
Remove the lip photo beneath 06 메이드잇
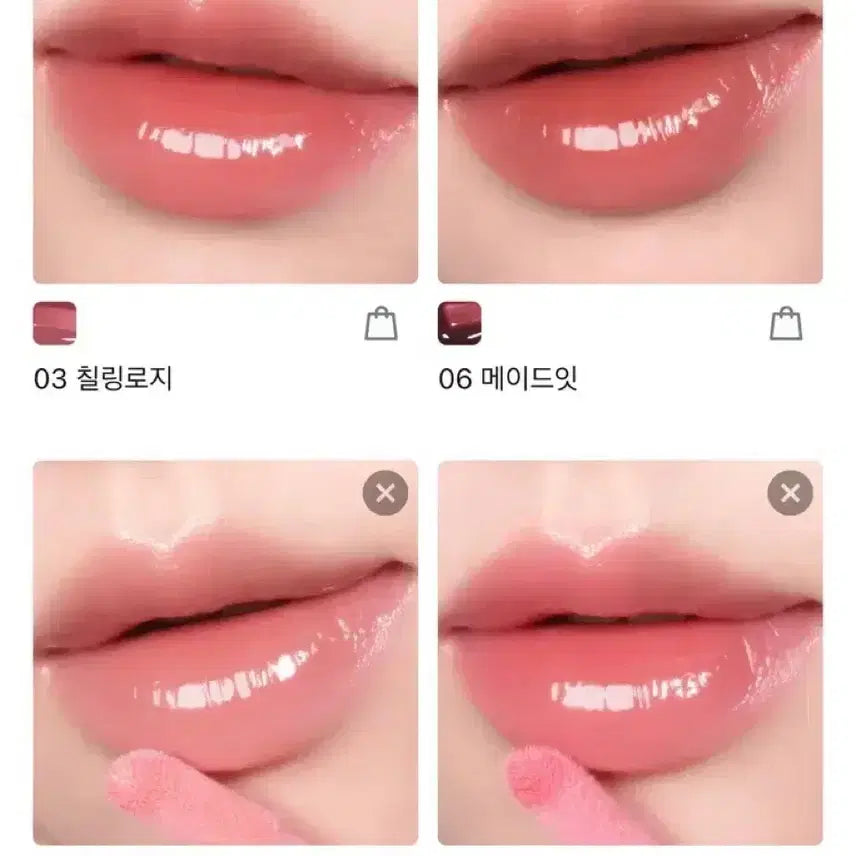click(x=790, y=493)
